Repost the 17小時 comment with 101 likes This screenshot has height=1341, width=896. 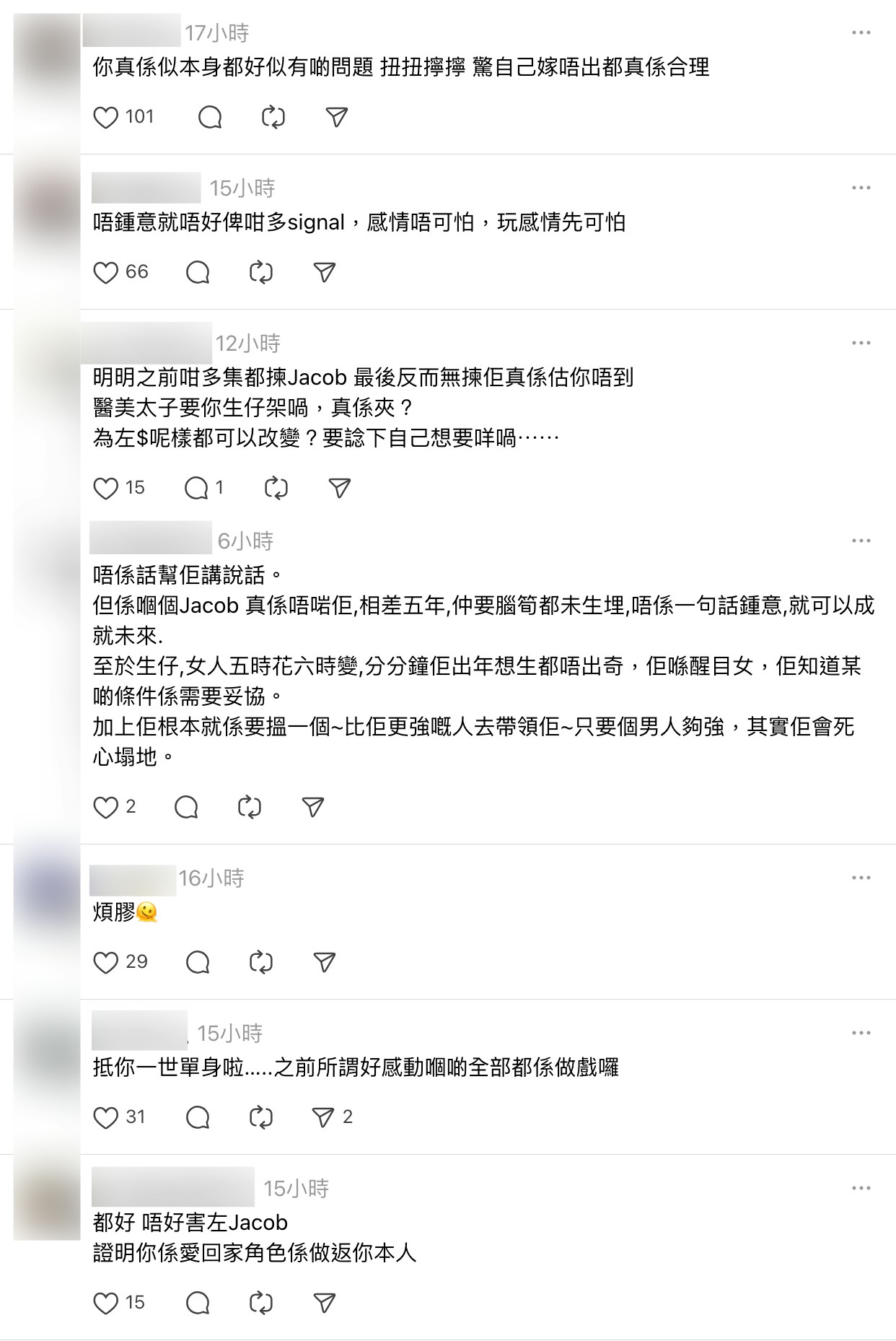pyautogui.click(x=273, y=117)
